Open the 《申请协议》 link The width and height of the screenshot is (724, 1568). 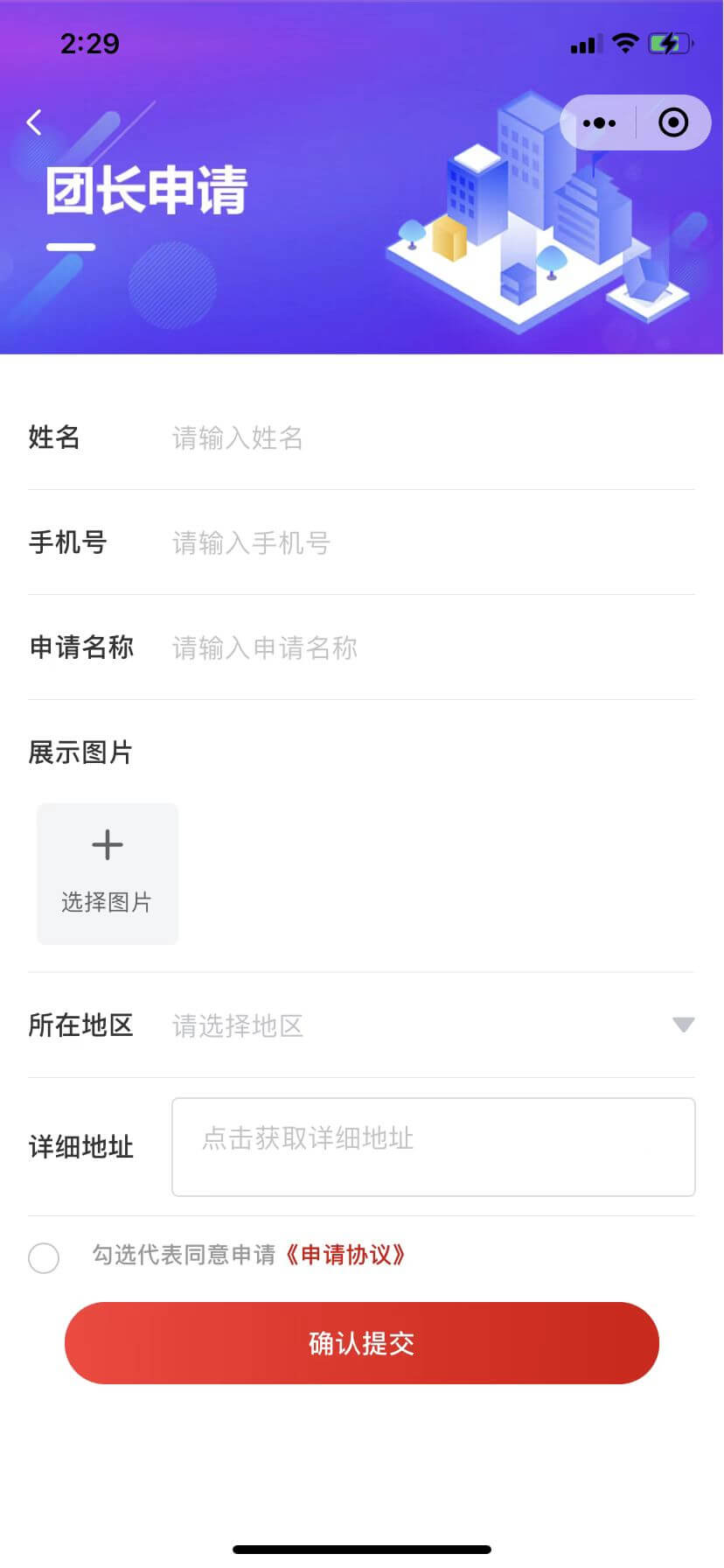(x=345, y=1255)
